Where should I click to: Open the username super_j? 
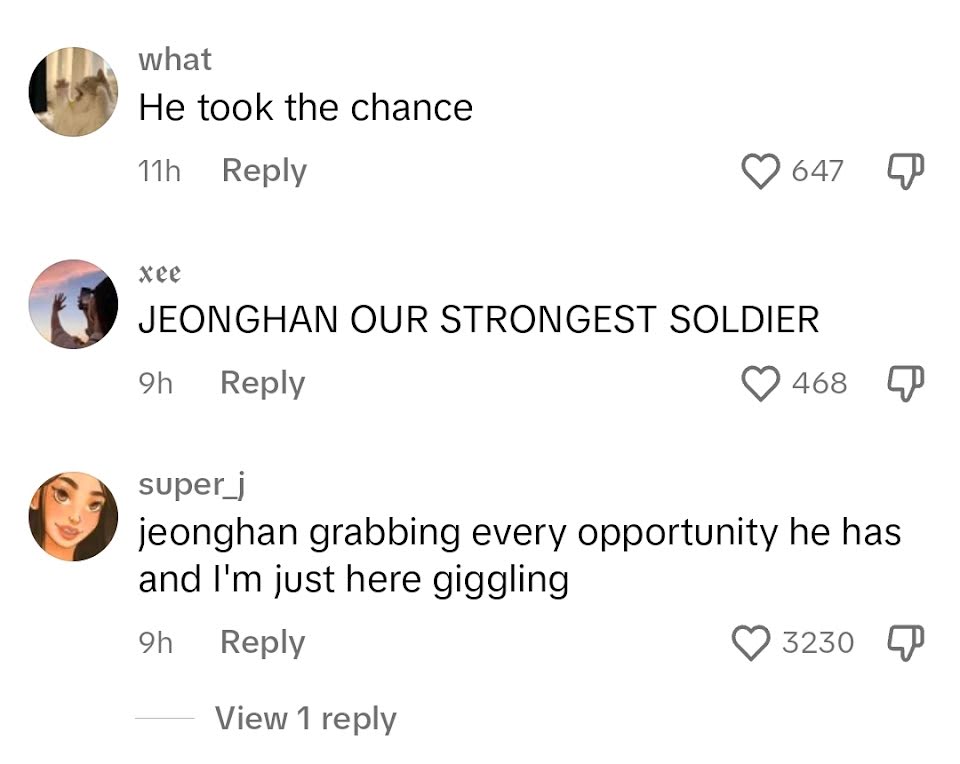192,485
